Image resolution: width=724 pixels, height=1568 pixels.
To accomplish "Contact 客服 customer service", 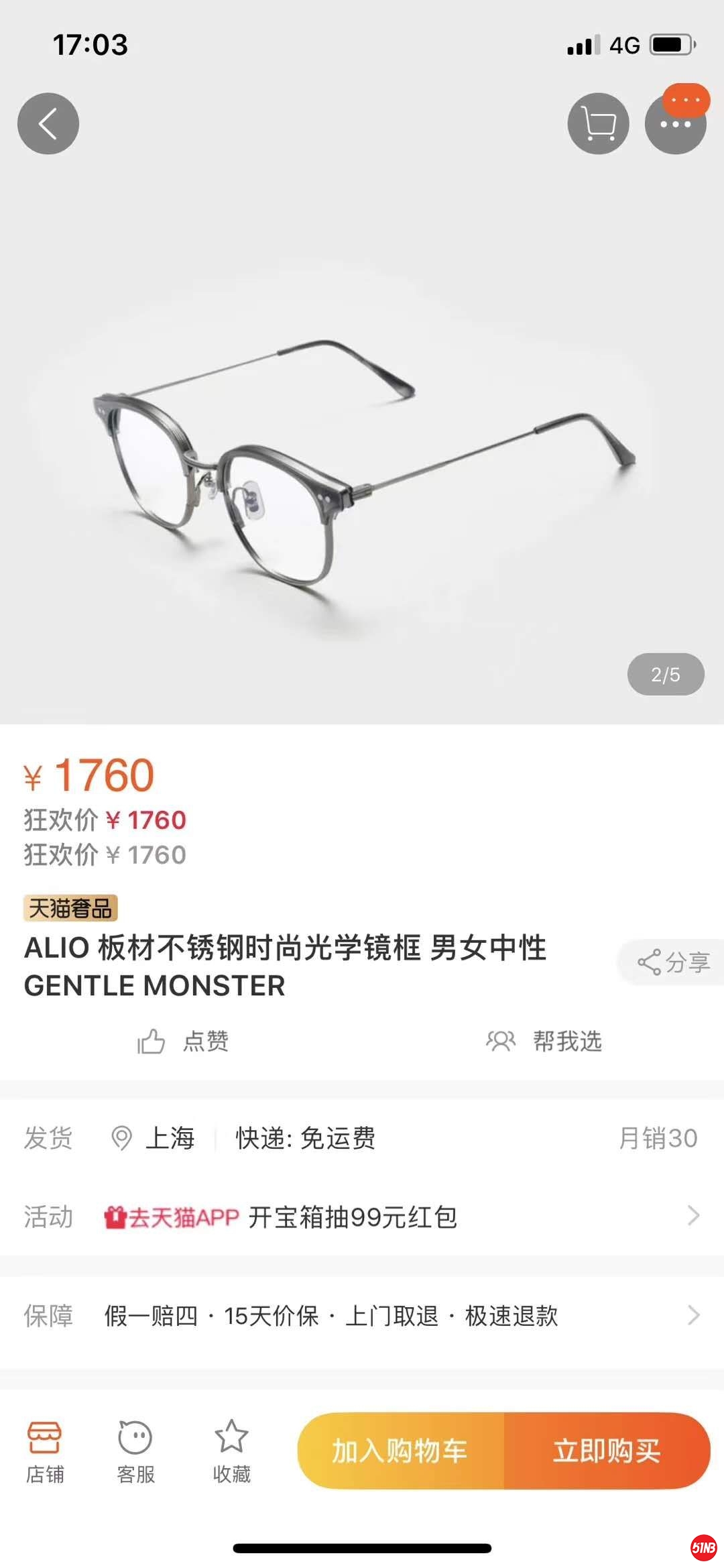I will [135, 1451].
